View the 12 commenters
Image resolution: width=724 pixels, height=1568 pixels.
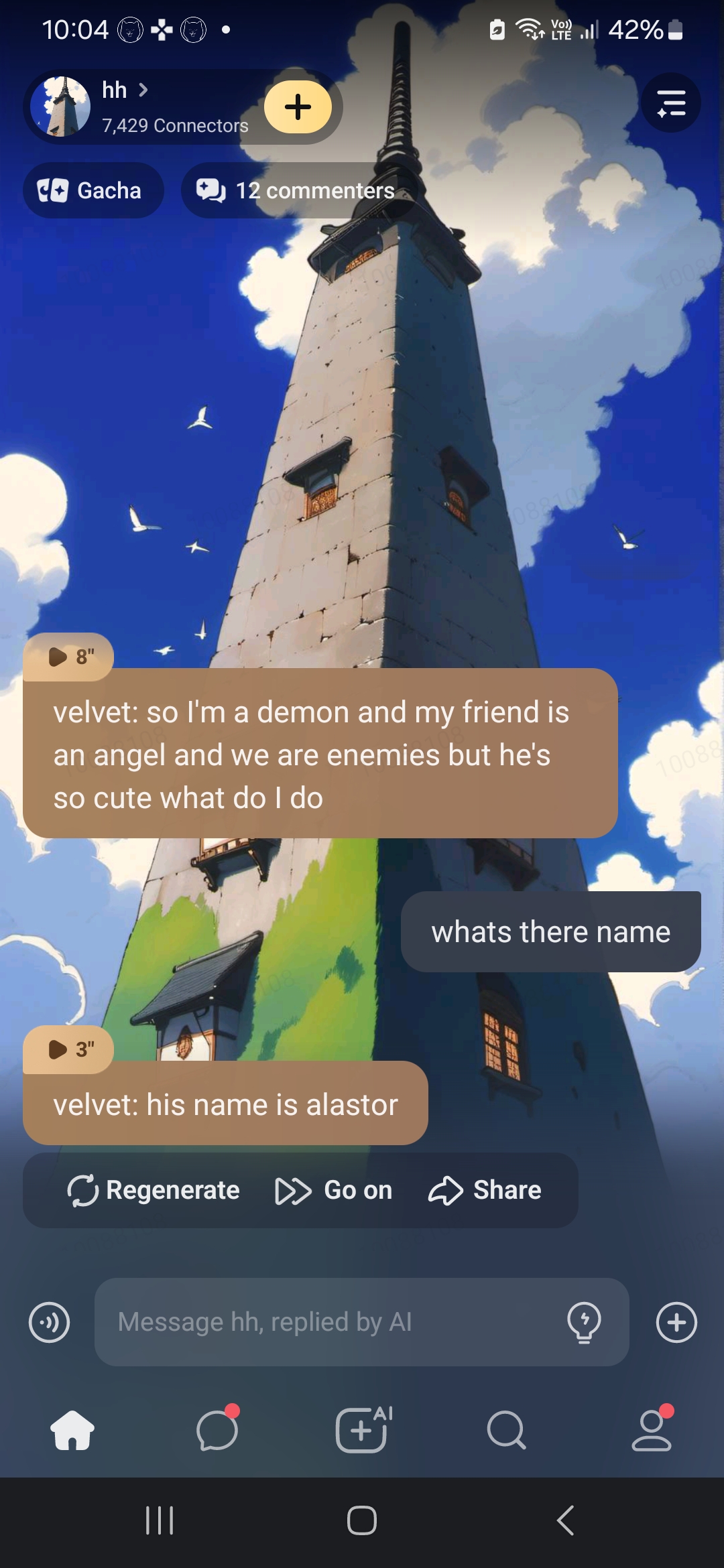(x=298, y=191)
